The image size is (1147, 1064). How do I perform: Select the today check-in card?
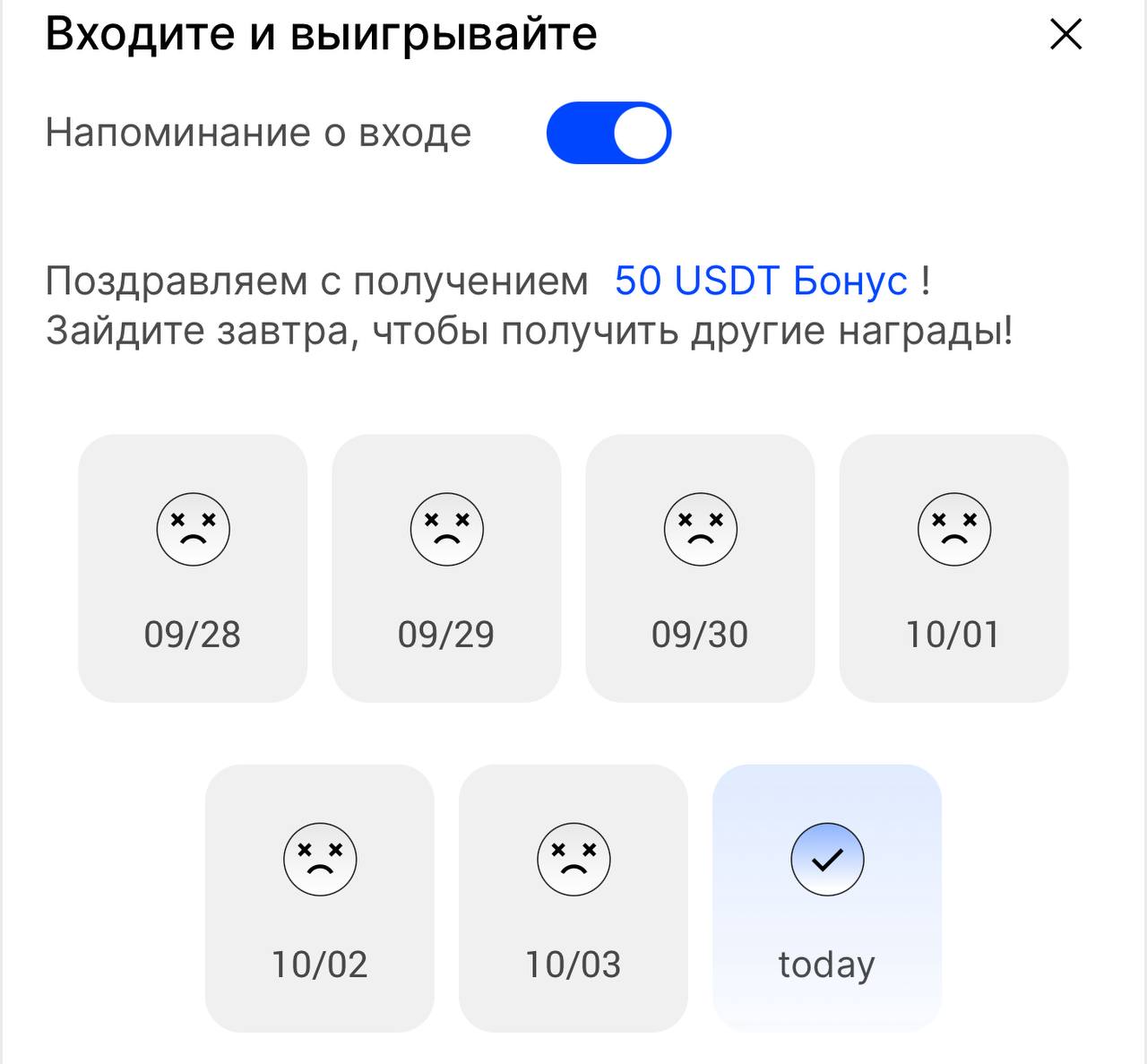(826, 897)
